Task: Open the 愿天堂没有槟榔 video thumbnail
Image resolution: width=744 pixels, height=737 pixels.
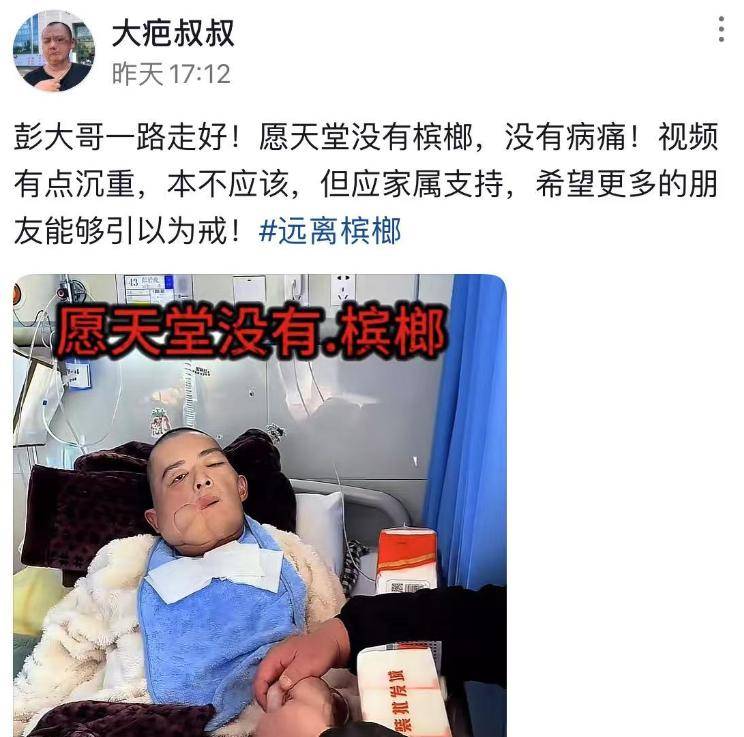Action: pos(260,505)
